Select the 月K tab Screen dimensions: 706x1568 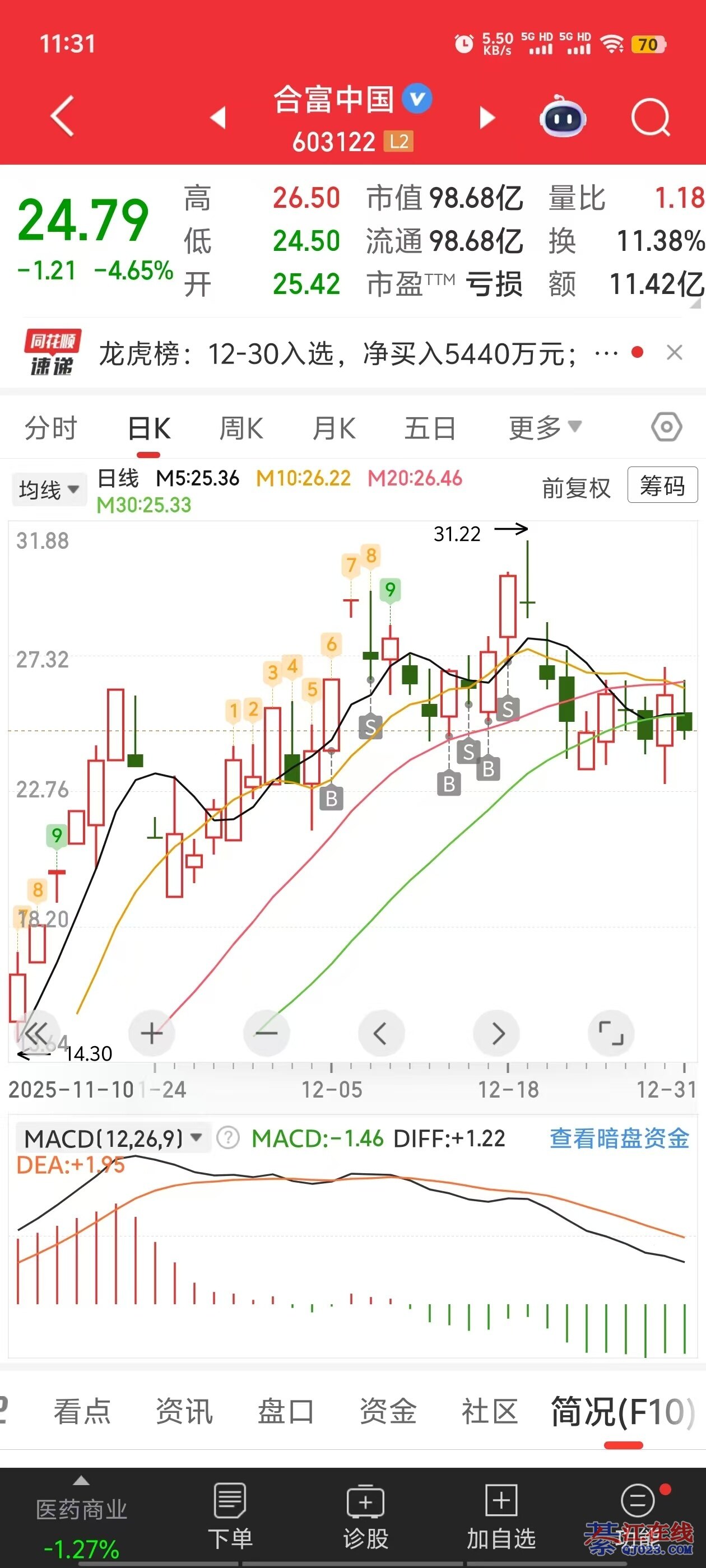coord(334,428)
